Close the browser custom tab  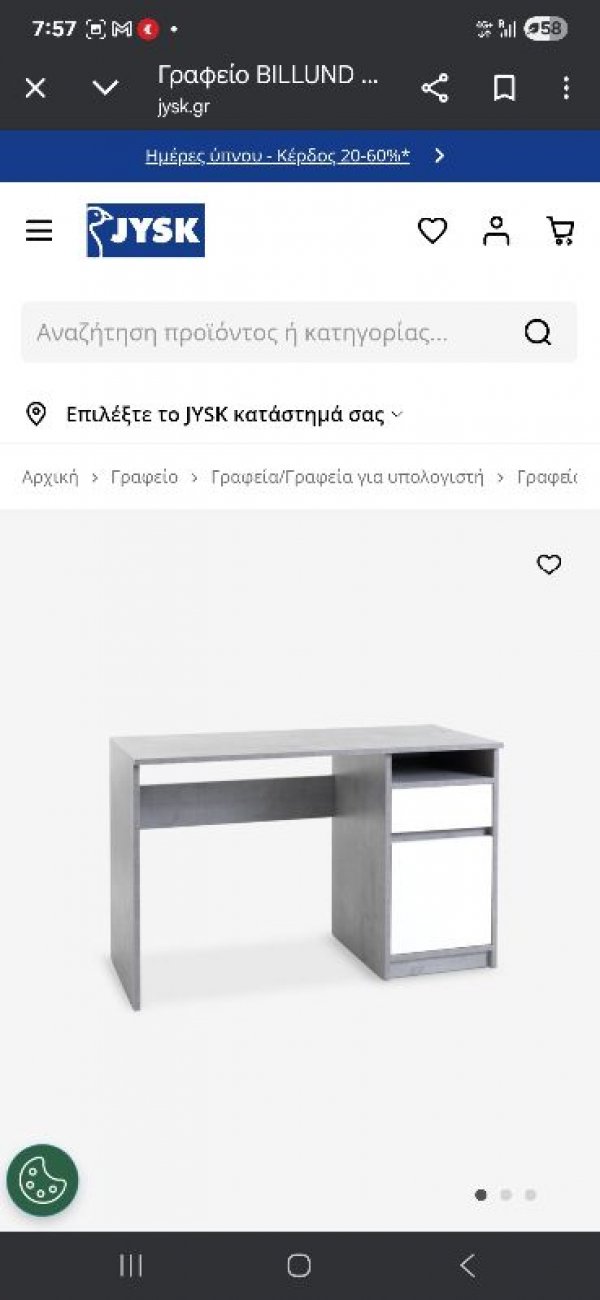pyautogui.click(x=35, y=88)
